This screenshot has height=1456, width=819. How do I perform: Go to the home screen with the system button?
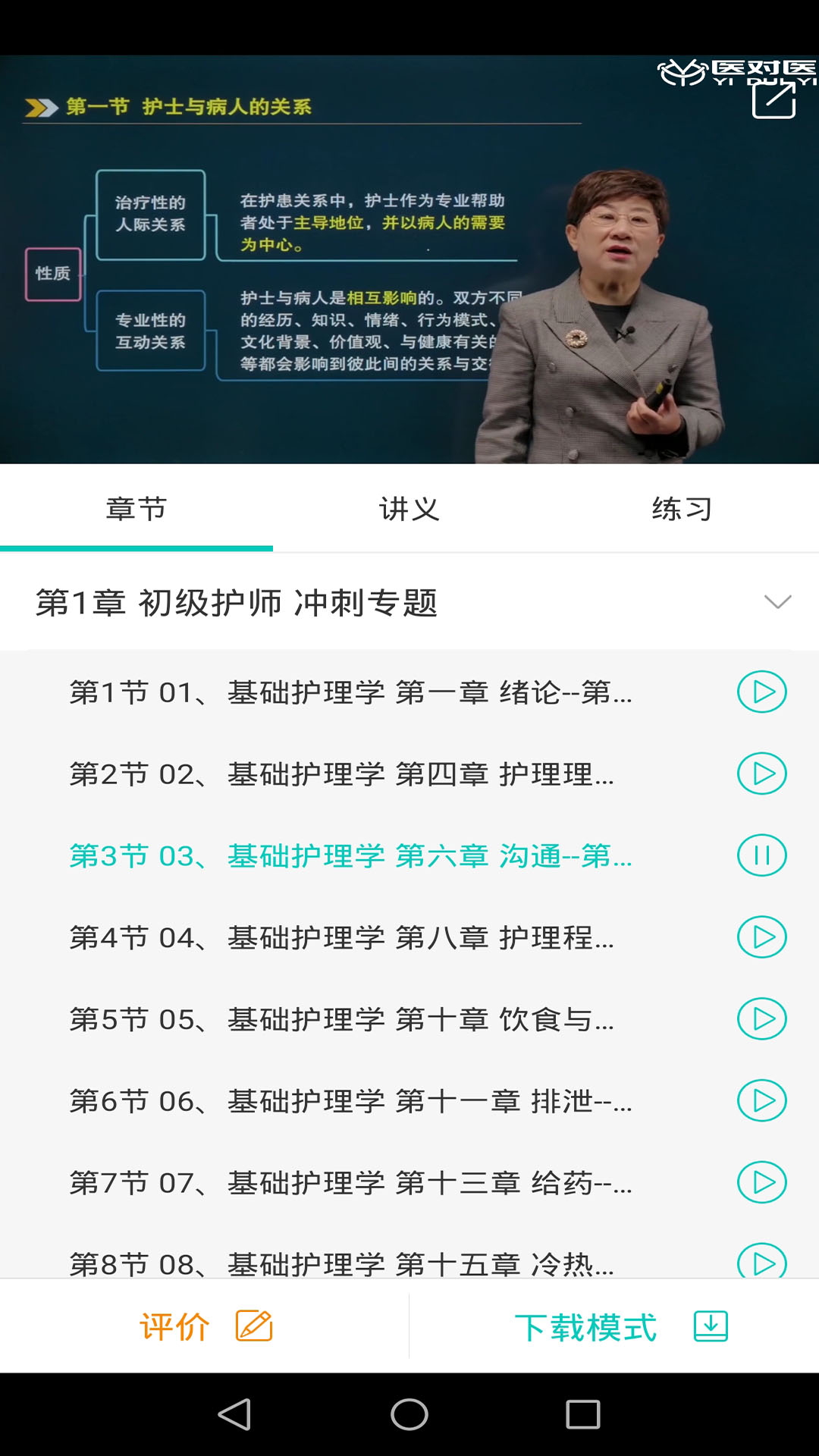pyautogui.click(x=409, y=1414)
